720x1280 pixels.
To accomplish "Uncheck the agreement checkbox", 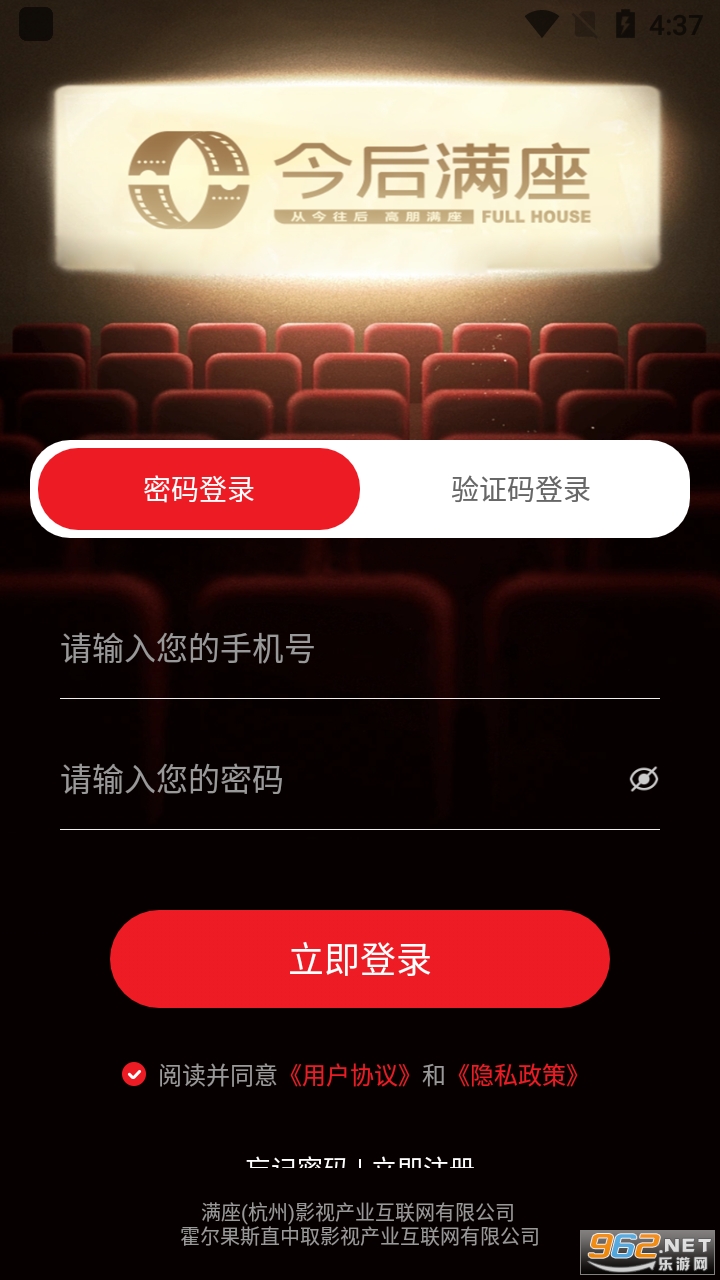I will [x=134, y=1075].
